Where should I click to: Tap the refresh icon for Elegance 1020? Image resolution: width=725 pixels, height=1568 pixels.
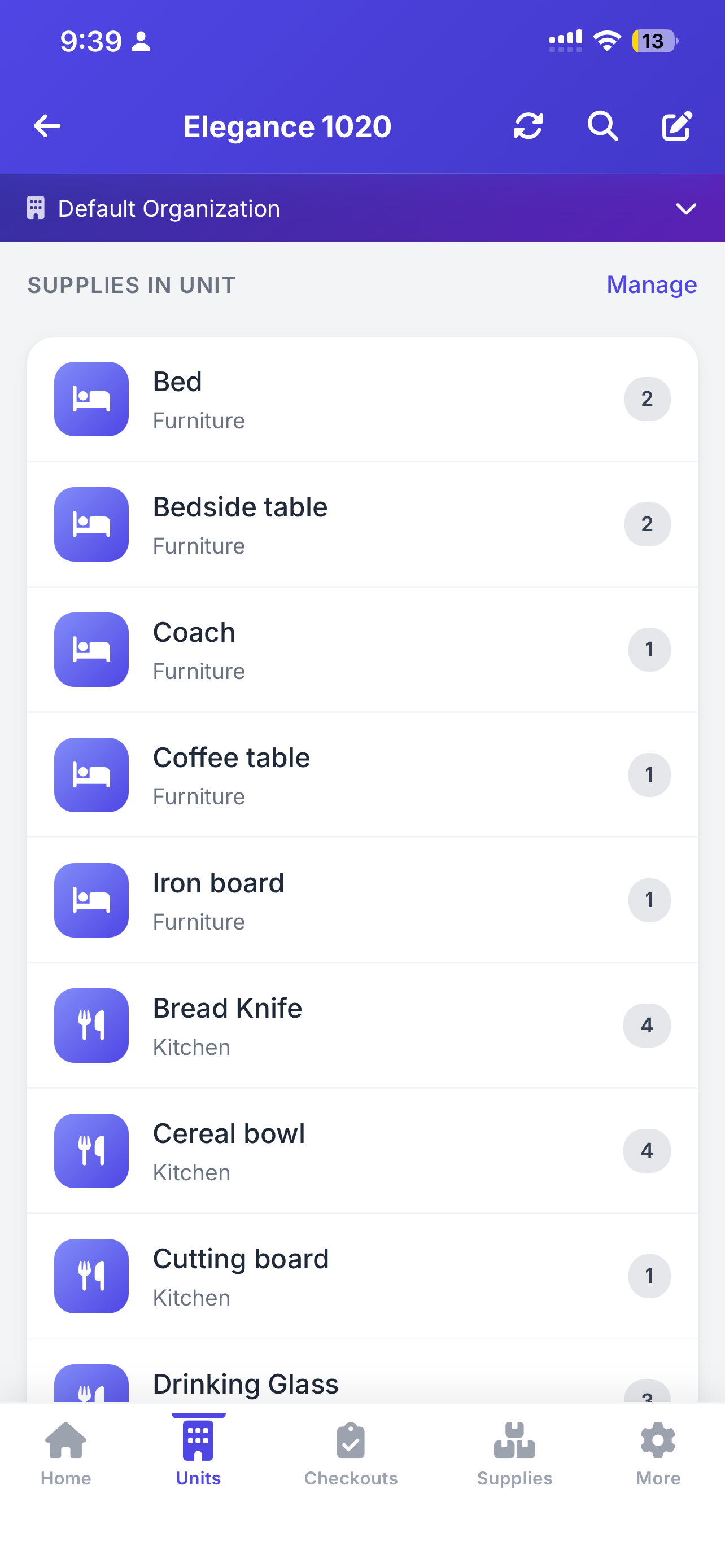click(529, 126)
